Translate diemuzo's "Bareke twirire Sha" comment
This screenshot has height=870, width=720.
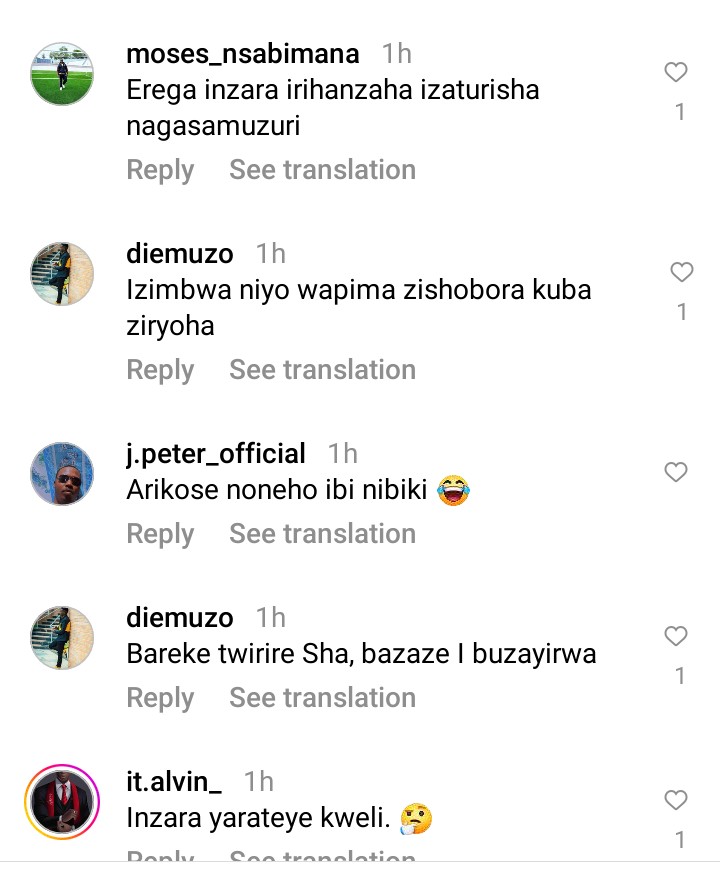[322, 698]
